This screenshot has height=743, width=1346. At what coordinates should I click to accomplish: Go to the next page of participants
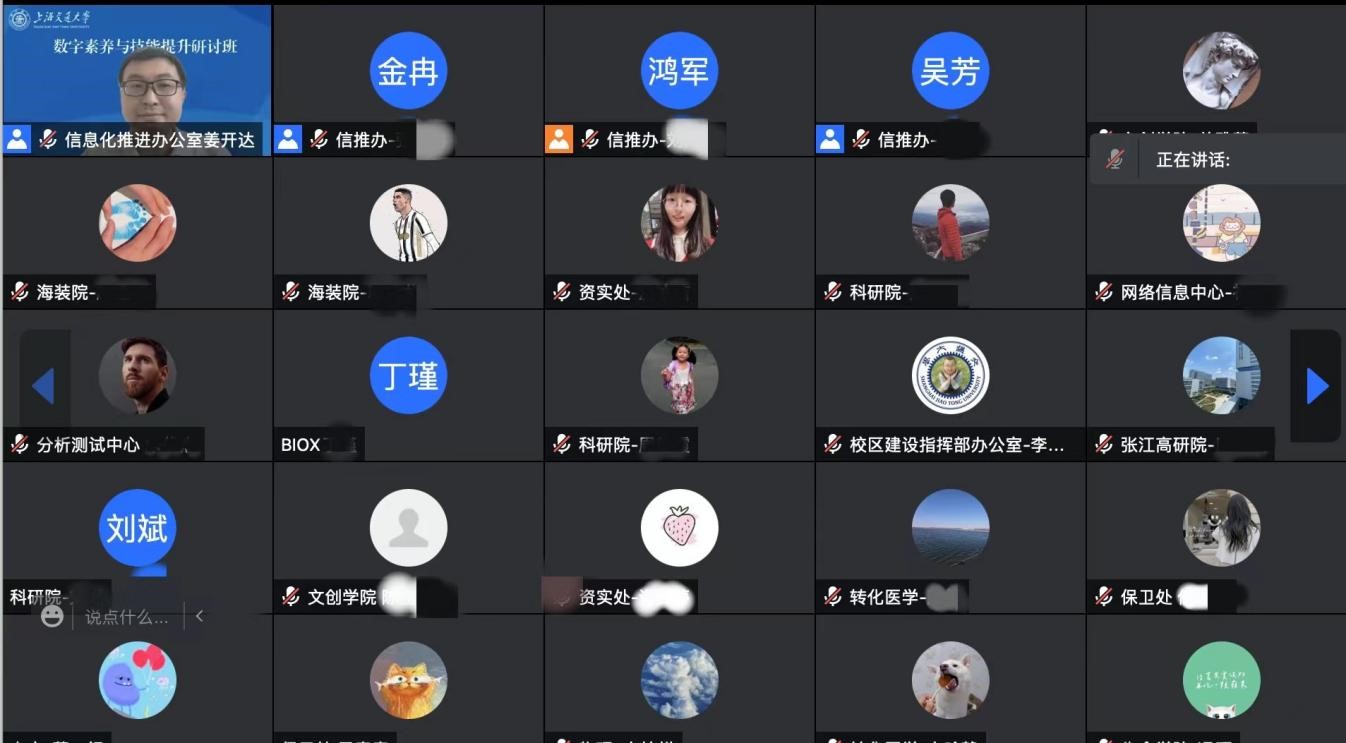click(x=1317, y=386)
